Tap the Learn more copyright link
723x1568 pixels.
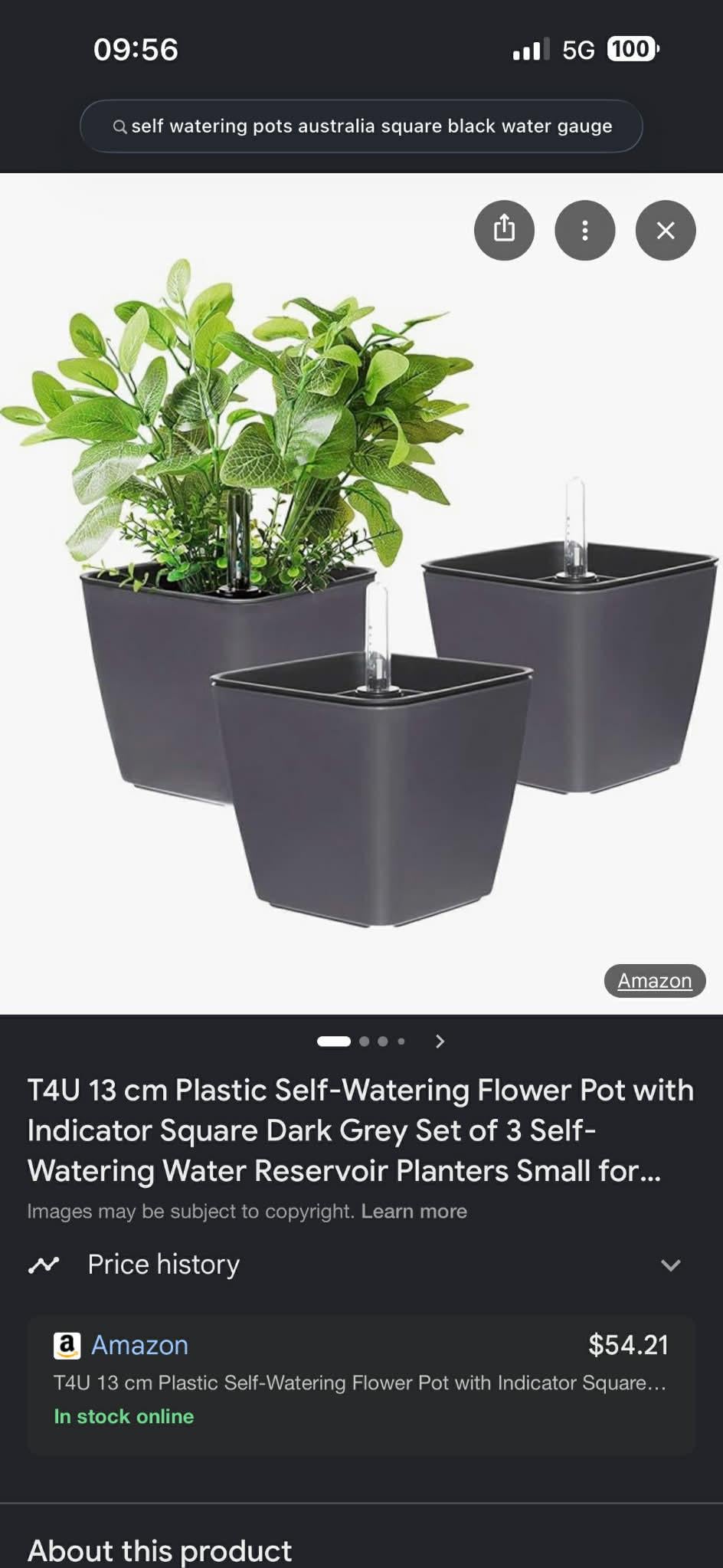(414, 1211)
